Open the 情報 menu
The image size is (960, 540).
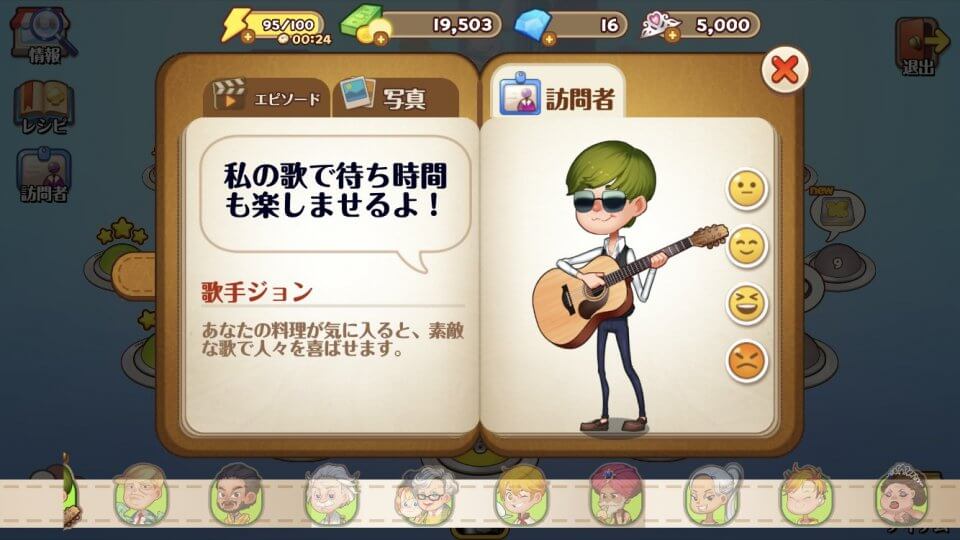pos(37,35)
